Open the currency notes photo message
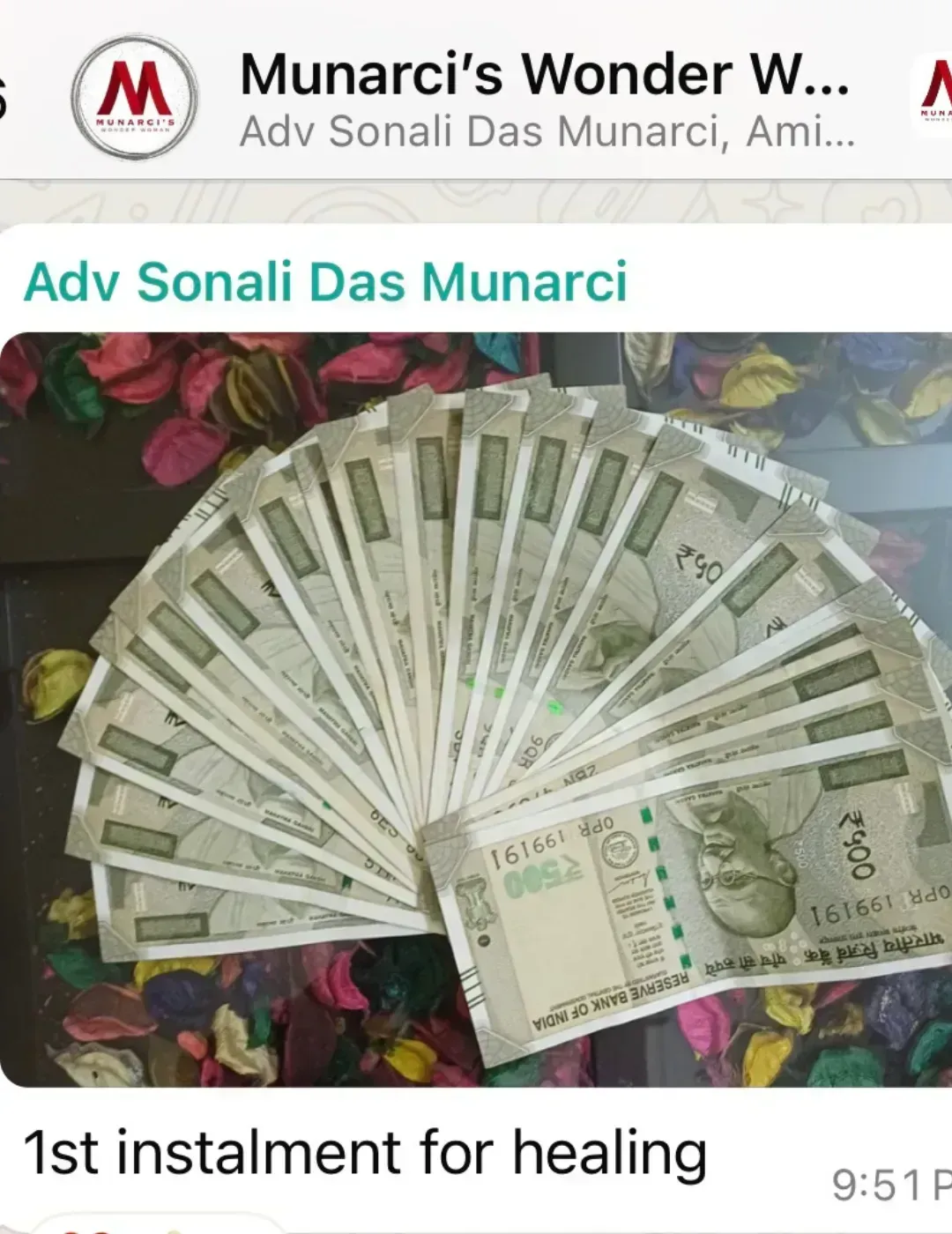This screenshot has height=1234, width=952. [x=476, y=710]
